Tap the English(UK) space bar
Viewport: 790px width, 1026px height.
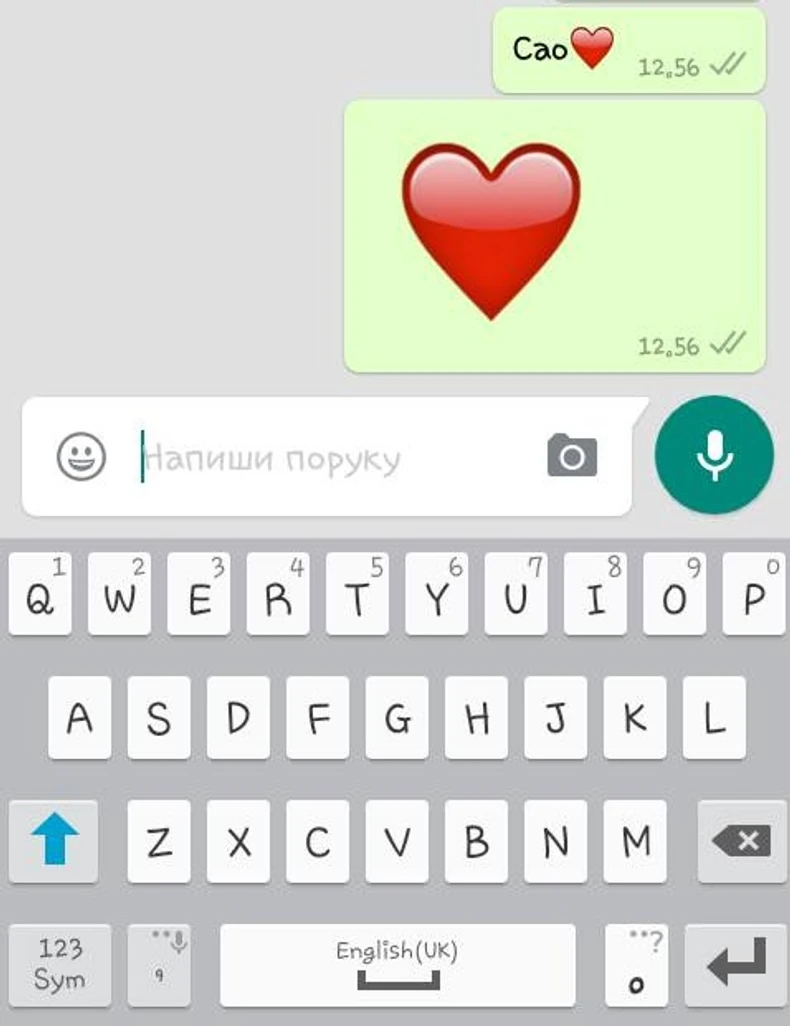tap(397, 965)
